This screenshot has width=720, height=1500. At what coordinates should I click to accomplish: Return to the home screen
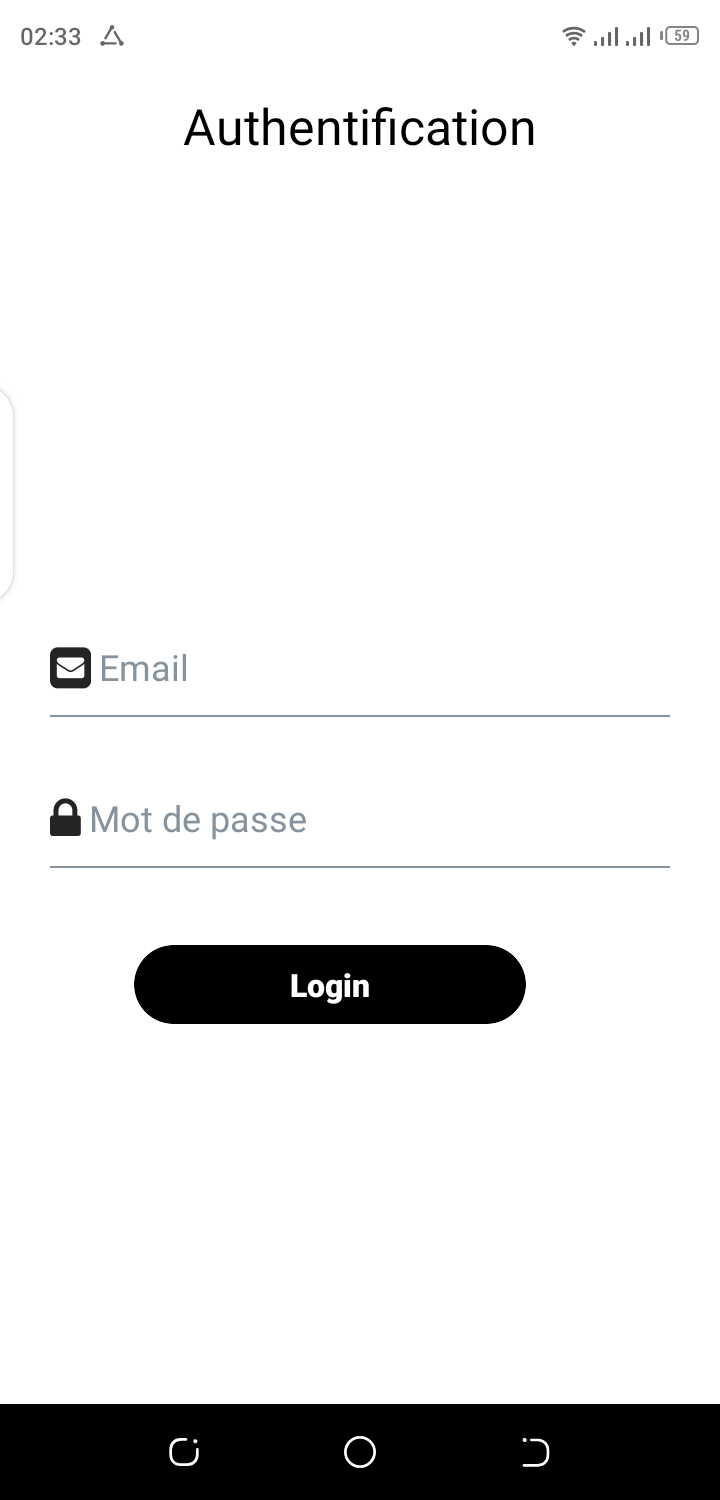[x=360, y=1452]
